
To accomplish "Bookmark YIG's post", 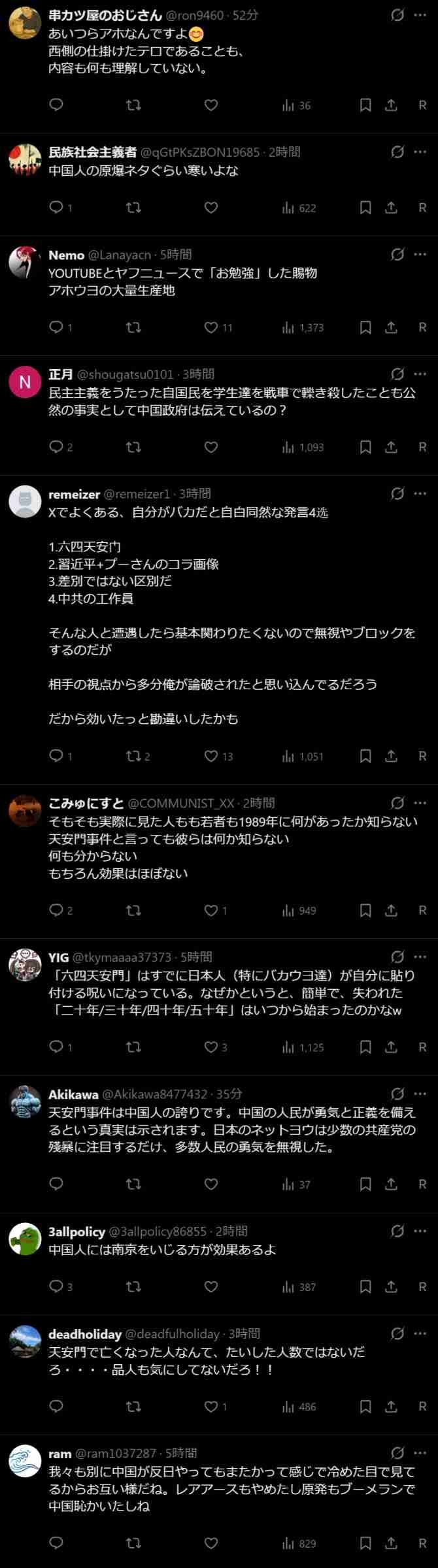I will pos(365,1047).
